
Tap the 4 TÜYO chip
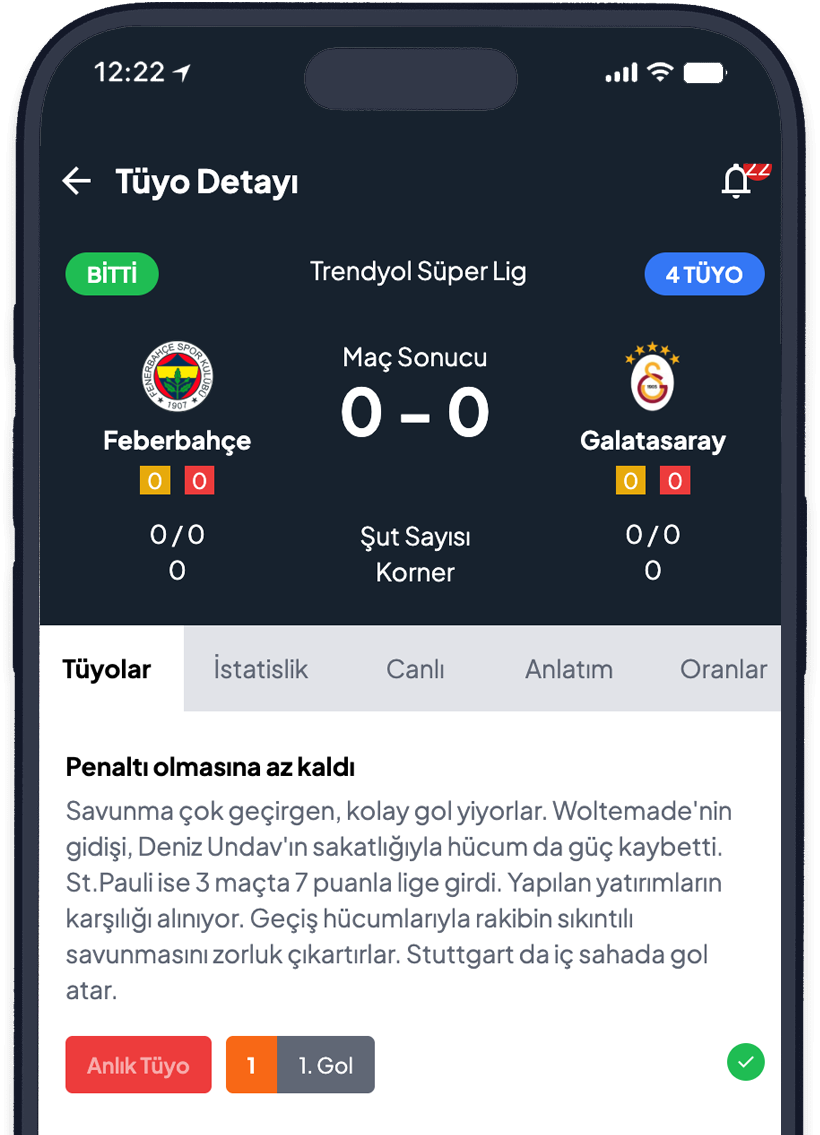coord(704,275)
